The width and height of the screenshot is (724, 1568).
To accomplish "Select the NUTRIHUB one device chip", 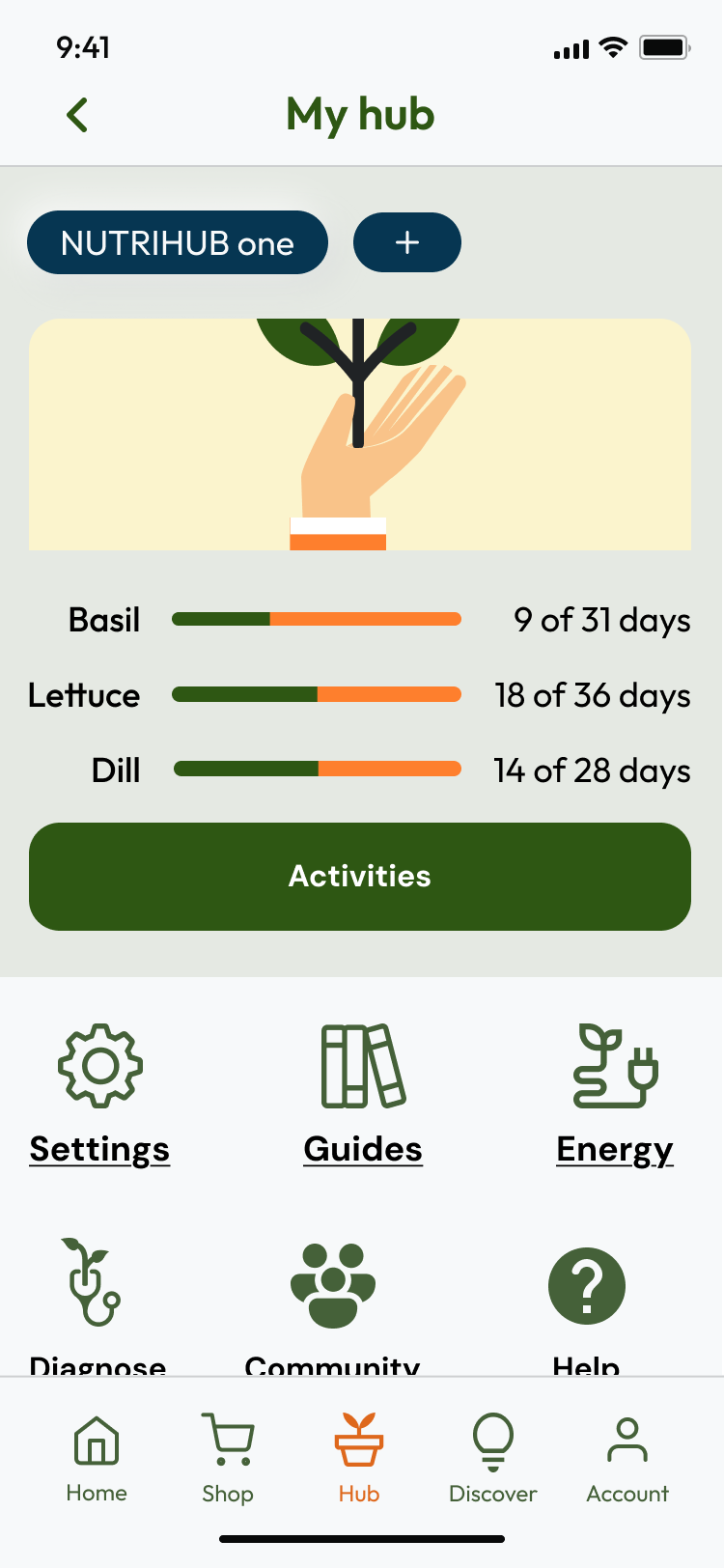I will click(x=178, y=242).
